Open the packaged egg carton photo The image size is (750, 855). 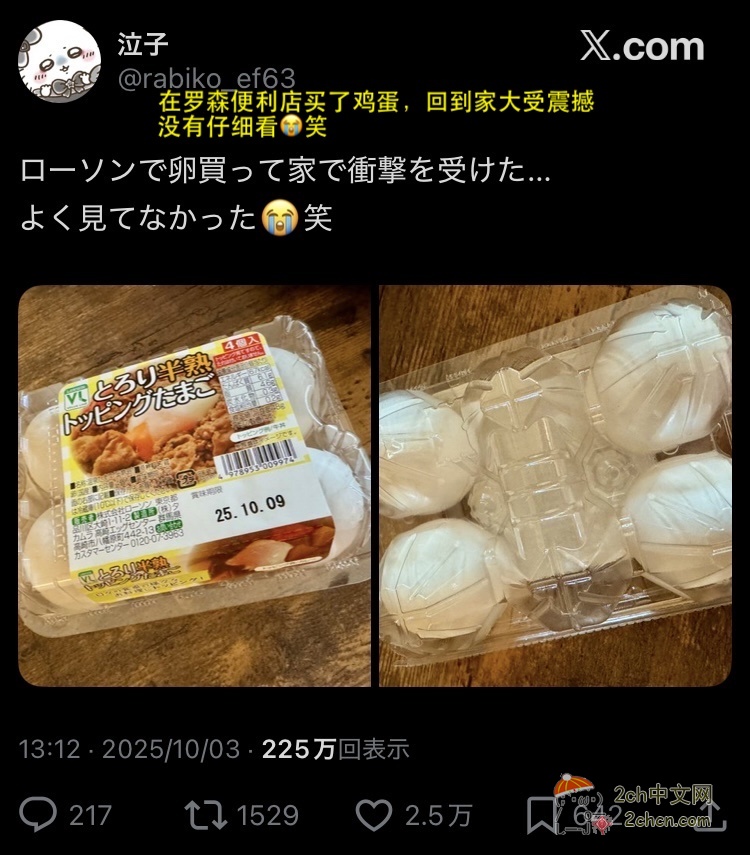195,485
